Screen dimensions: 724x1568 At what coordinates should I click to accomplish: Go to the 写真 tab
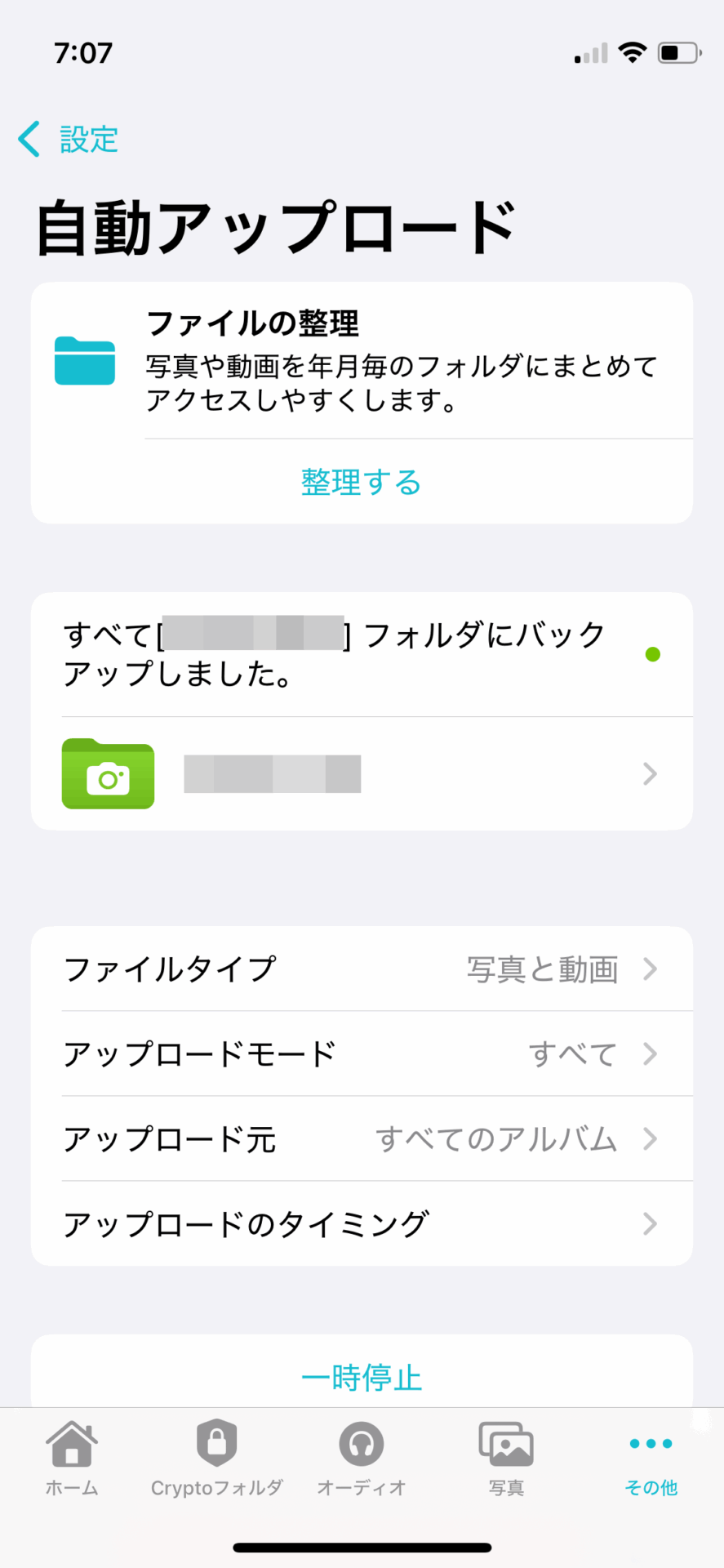pos(506,1459)
